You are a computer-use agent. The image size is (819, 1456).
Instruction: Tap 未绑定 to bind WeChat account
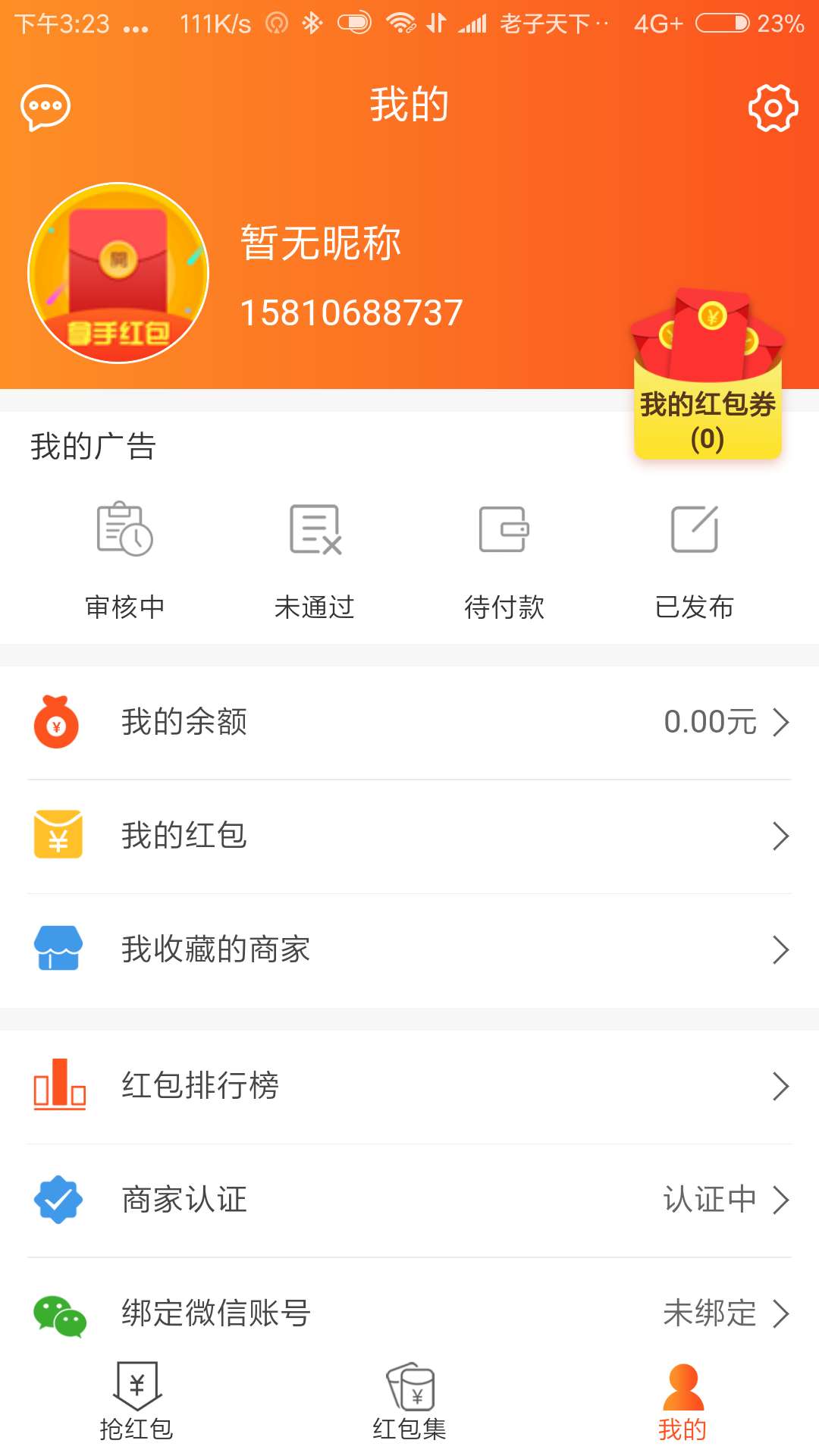click(708, 1313)
